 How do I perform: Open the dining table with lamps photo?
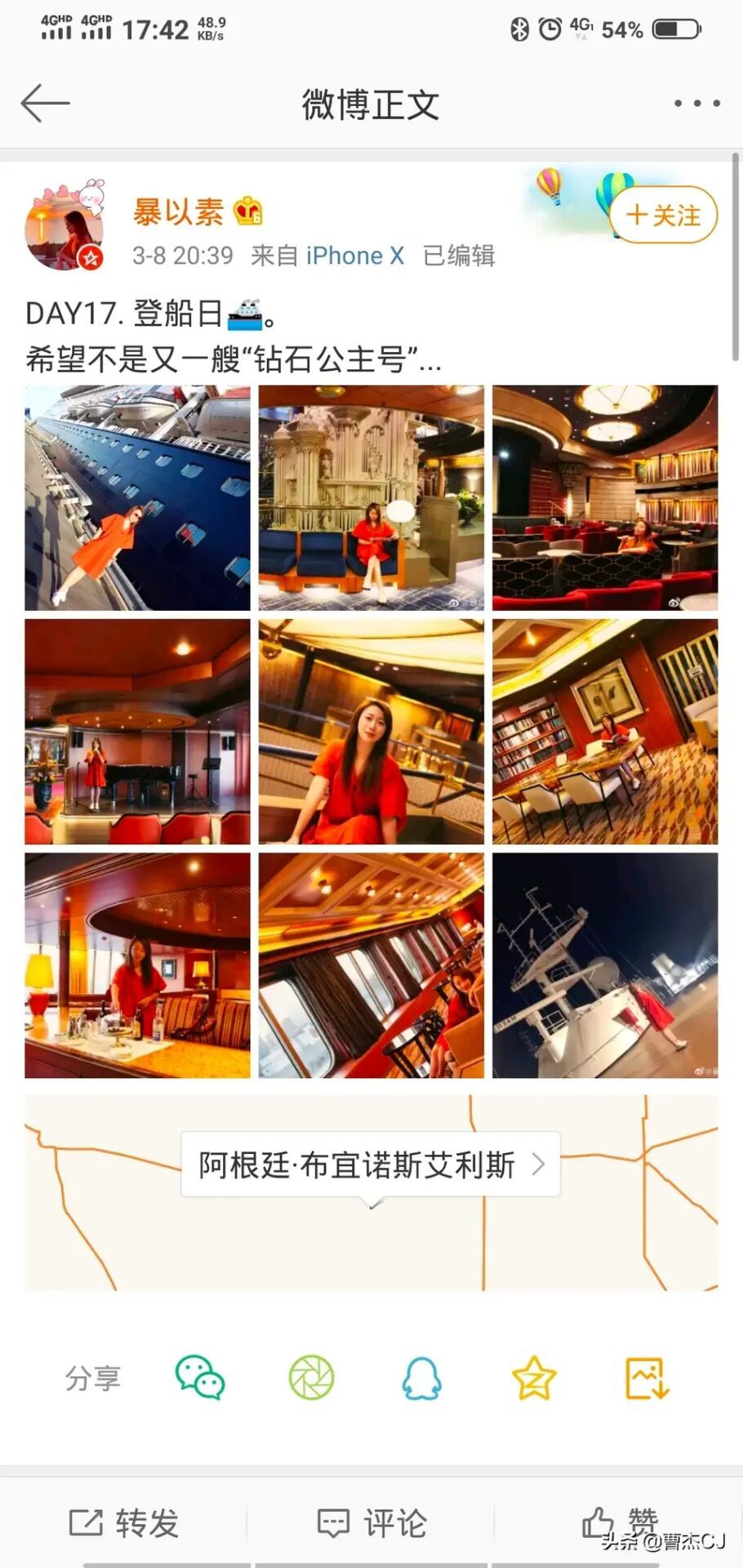pos(137,965)
